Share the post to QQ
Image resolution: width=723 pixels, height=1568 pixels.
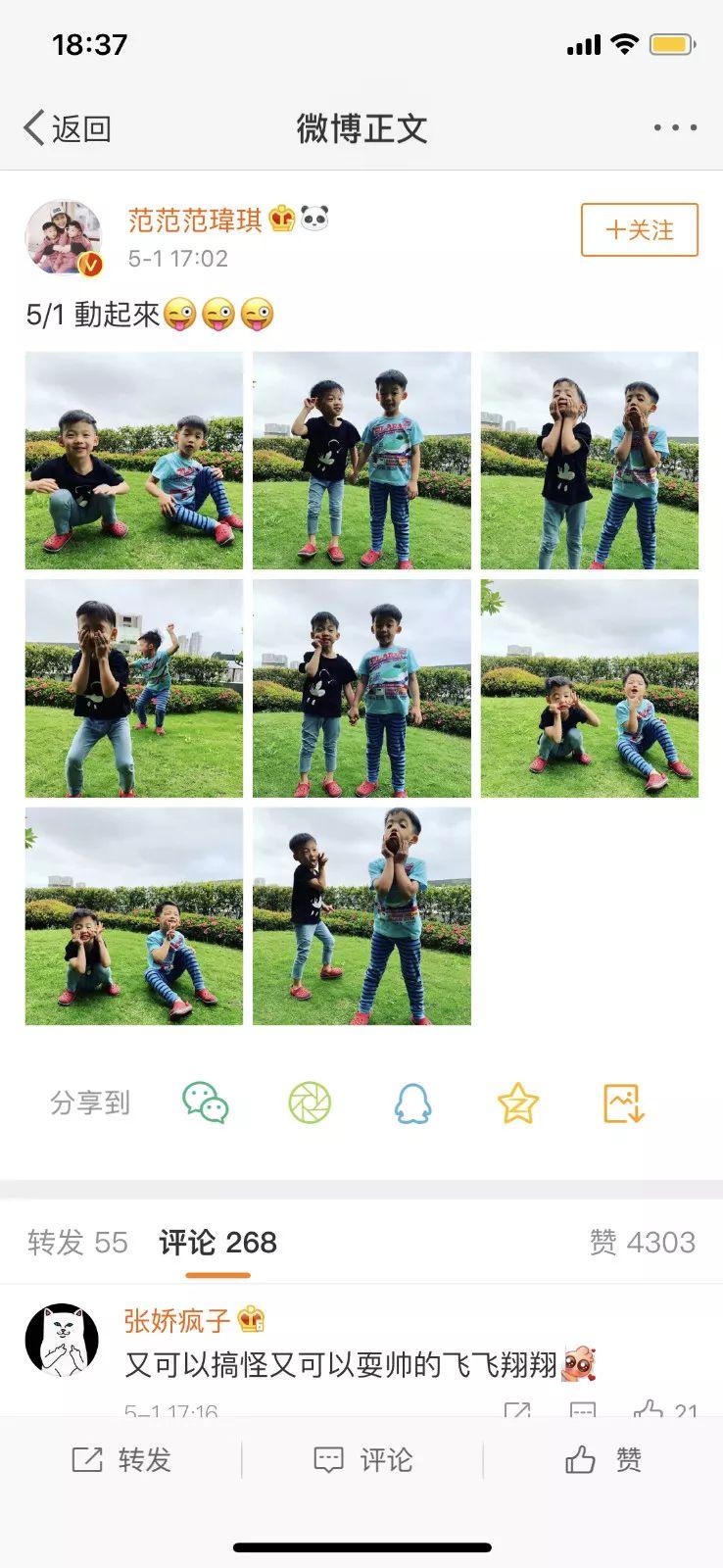[412, 1103]
